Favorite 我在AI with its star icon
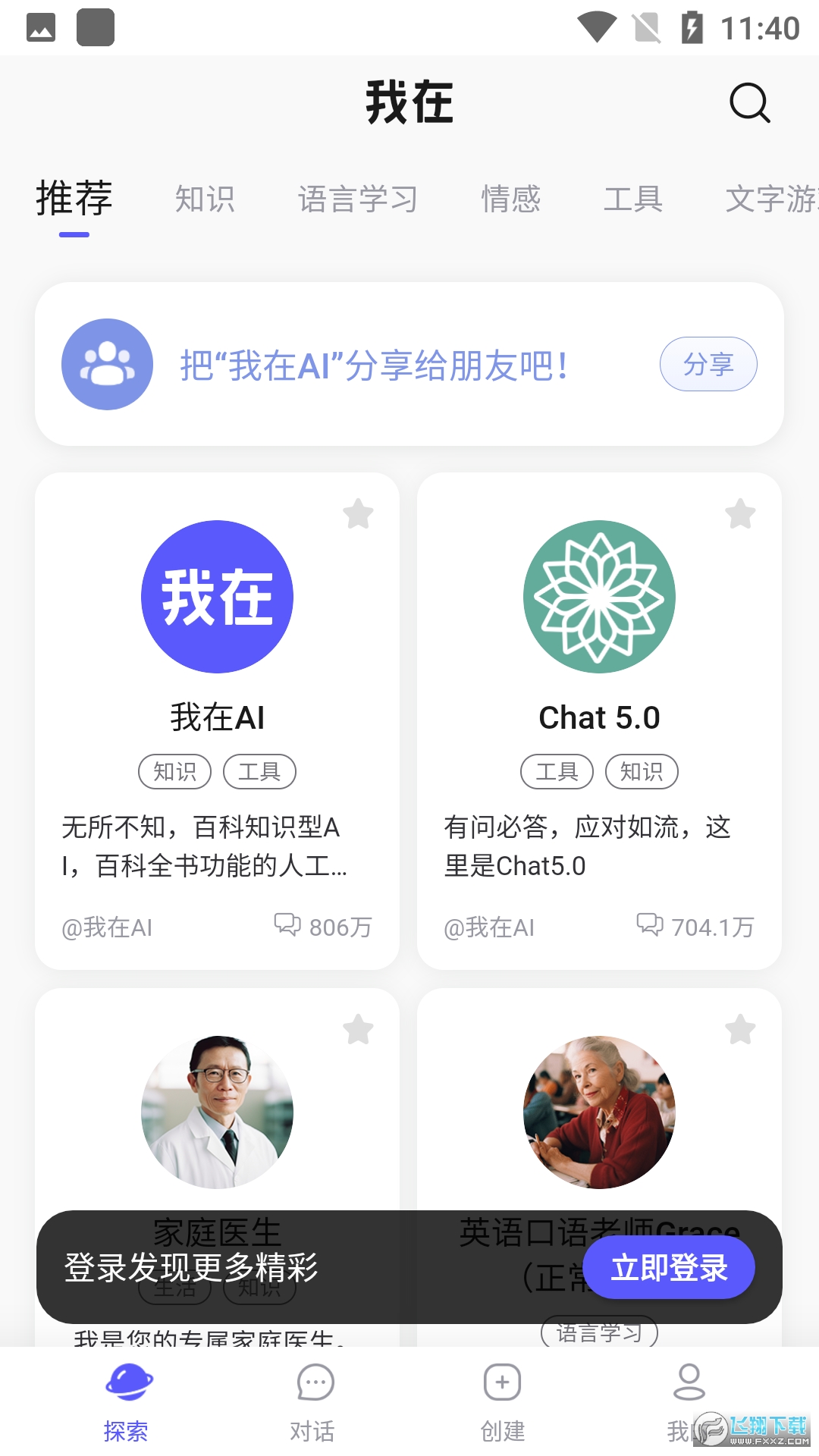The height and width of the screenshot is (1456, 819). (x=358, y=514)
